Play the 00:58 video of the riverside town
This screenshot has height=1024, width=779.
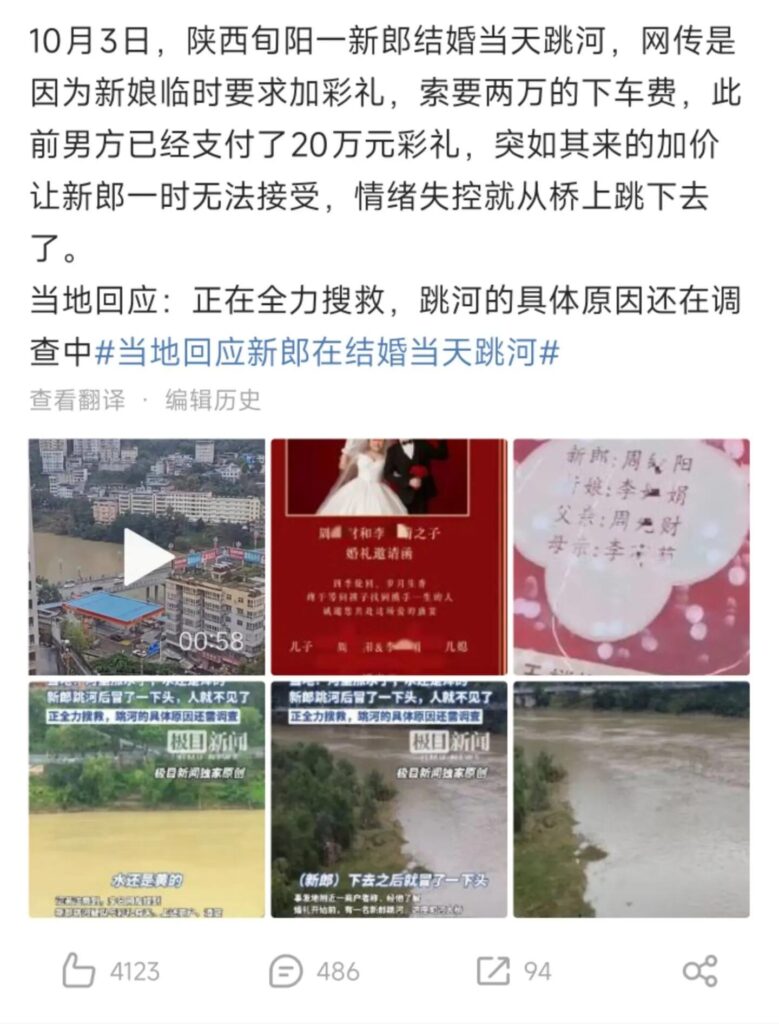(x=147, y=556)
